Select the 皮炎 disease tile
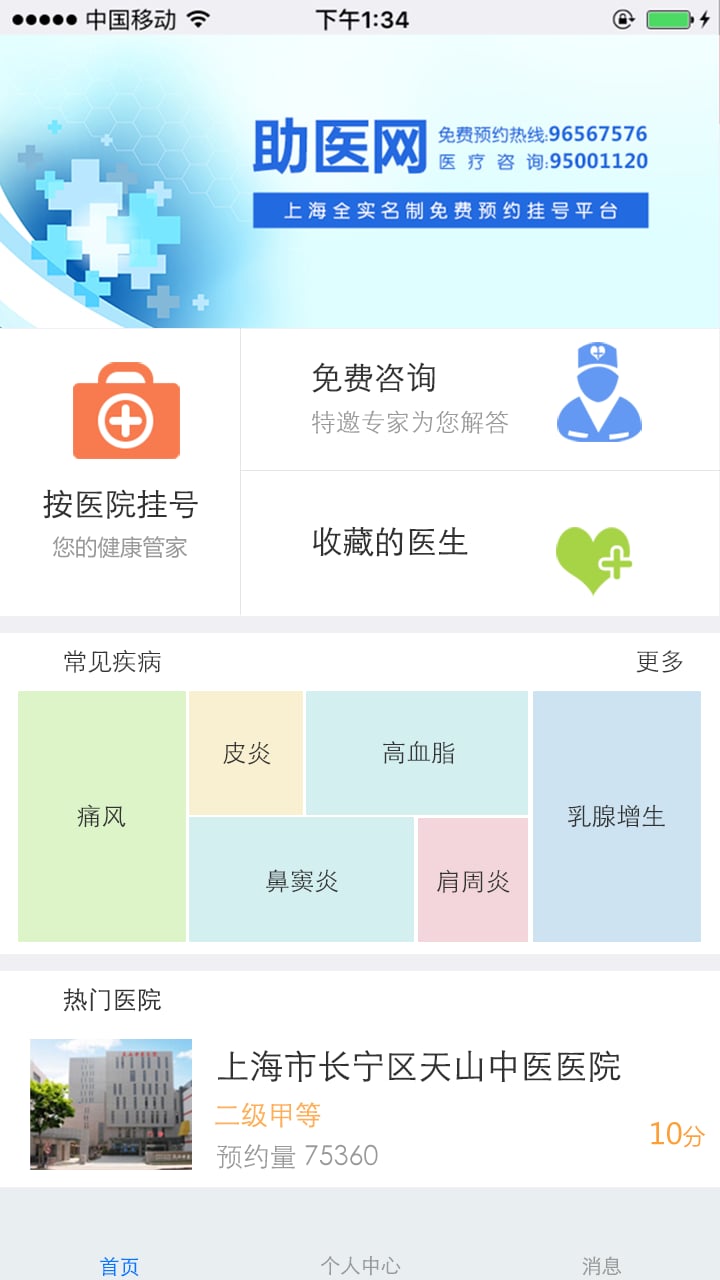This screenshot has height=1280, width=720. pos(245,753)
